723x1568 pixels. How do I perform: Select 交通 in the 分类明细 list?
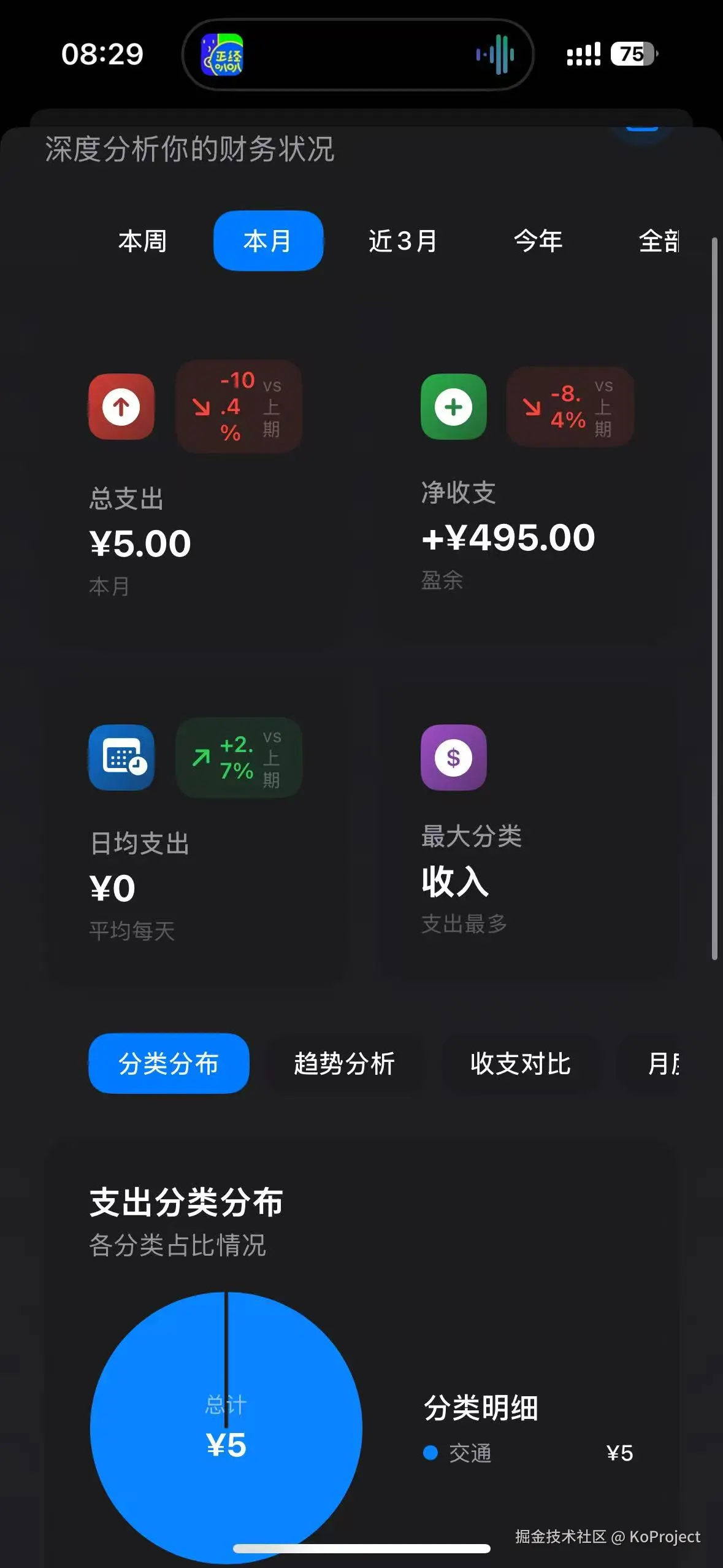[x=470, y=1453]
